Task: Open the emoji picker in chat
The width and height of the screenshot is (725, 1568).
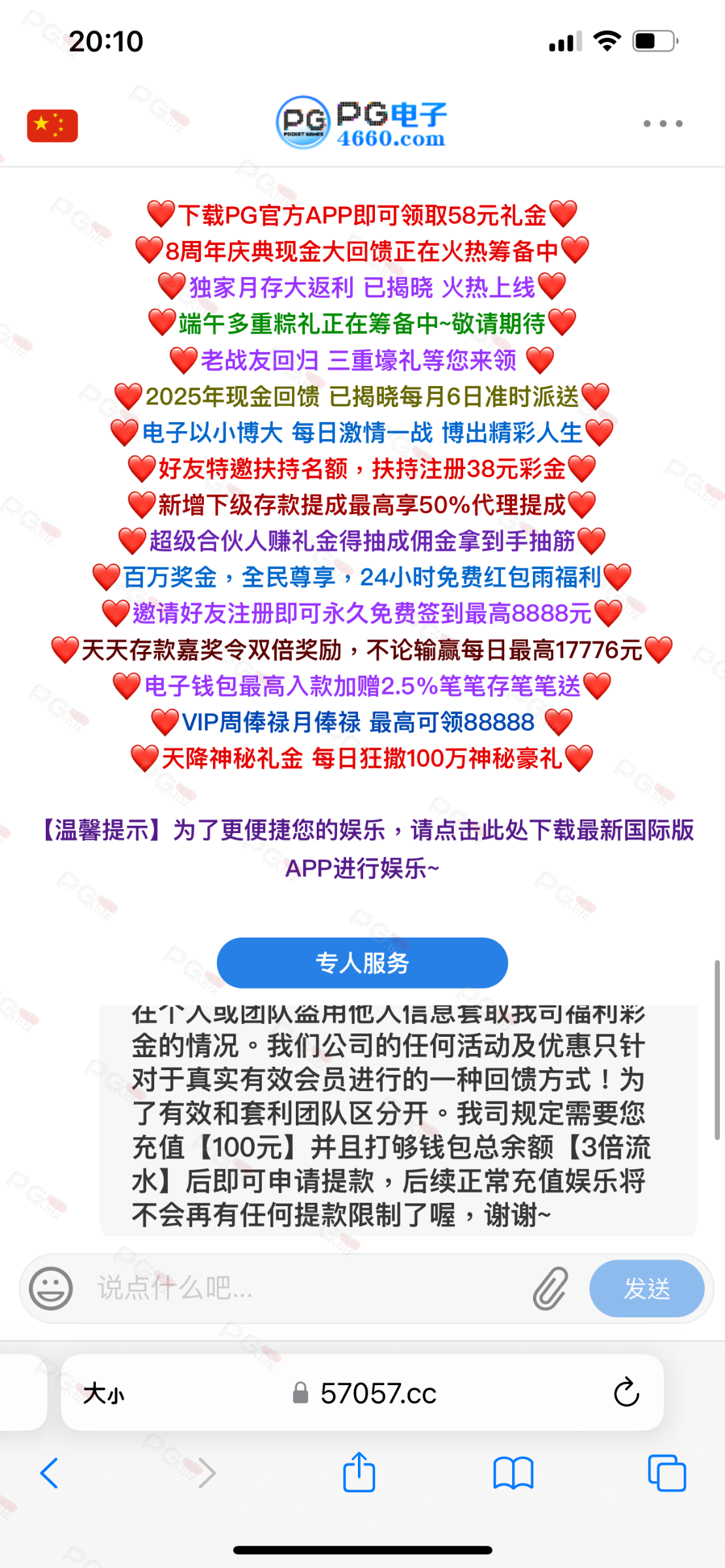Action: (50, 1288)
